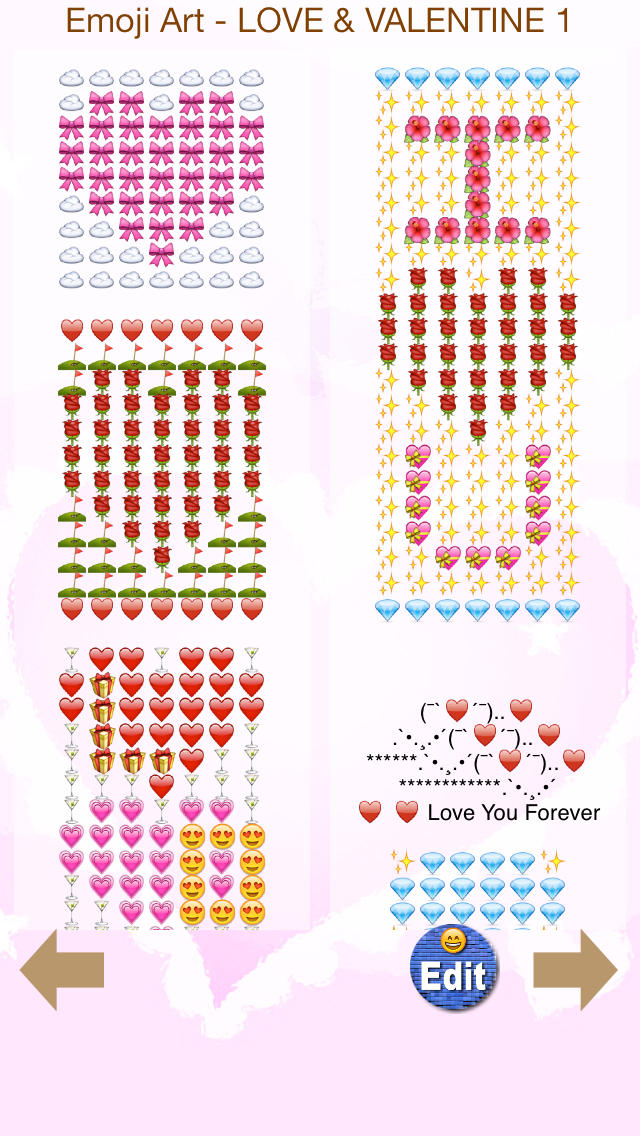
Task: Select the cocktail and gift hearts emoji art
Action: tap(161, 785)
